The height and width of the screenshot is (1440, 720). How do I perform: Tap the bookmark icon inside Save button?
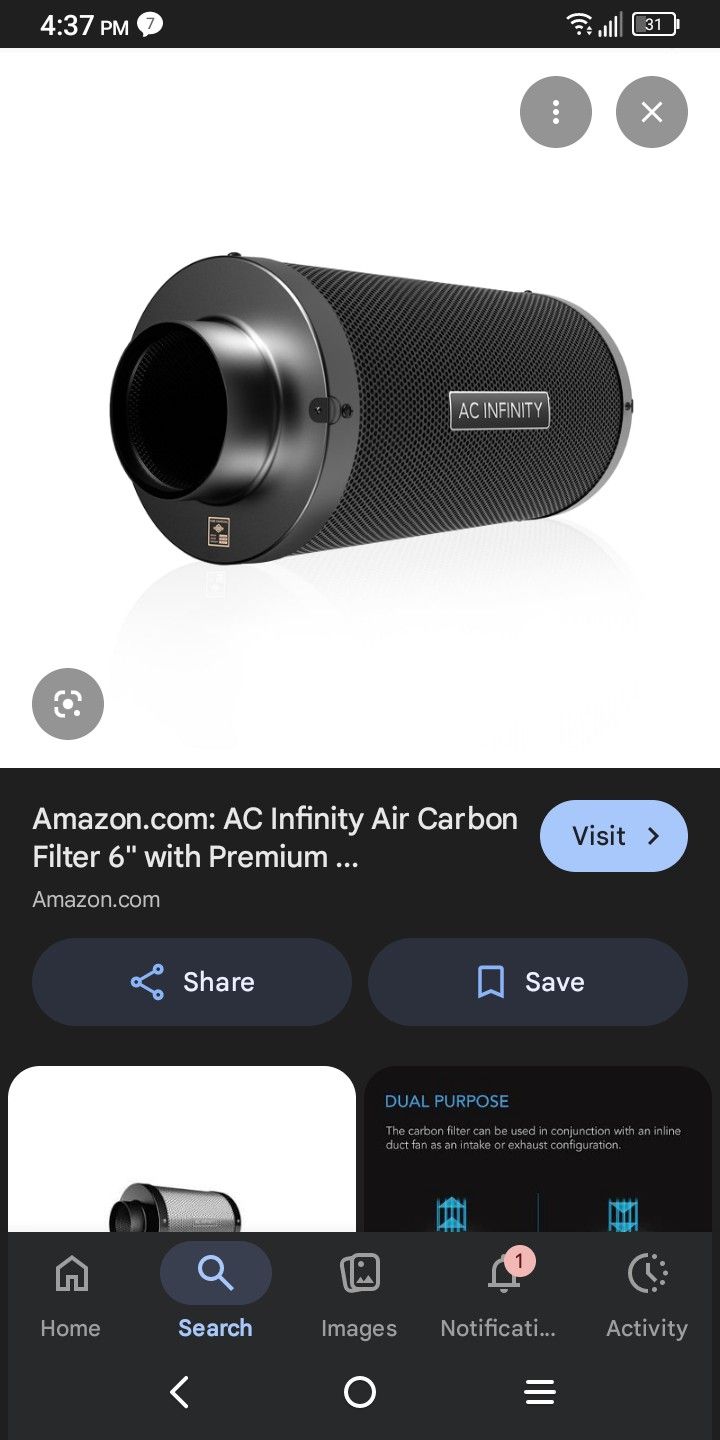coord(489,981)
